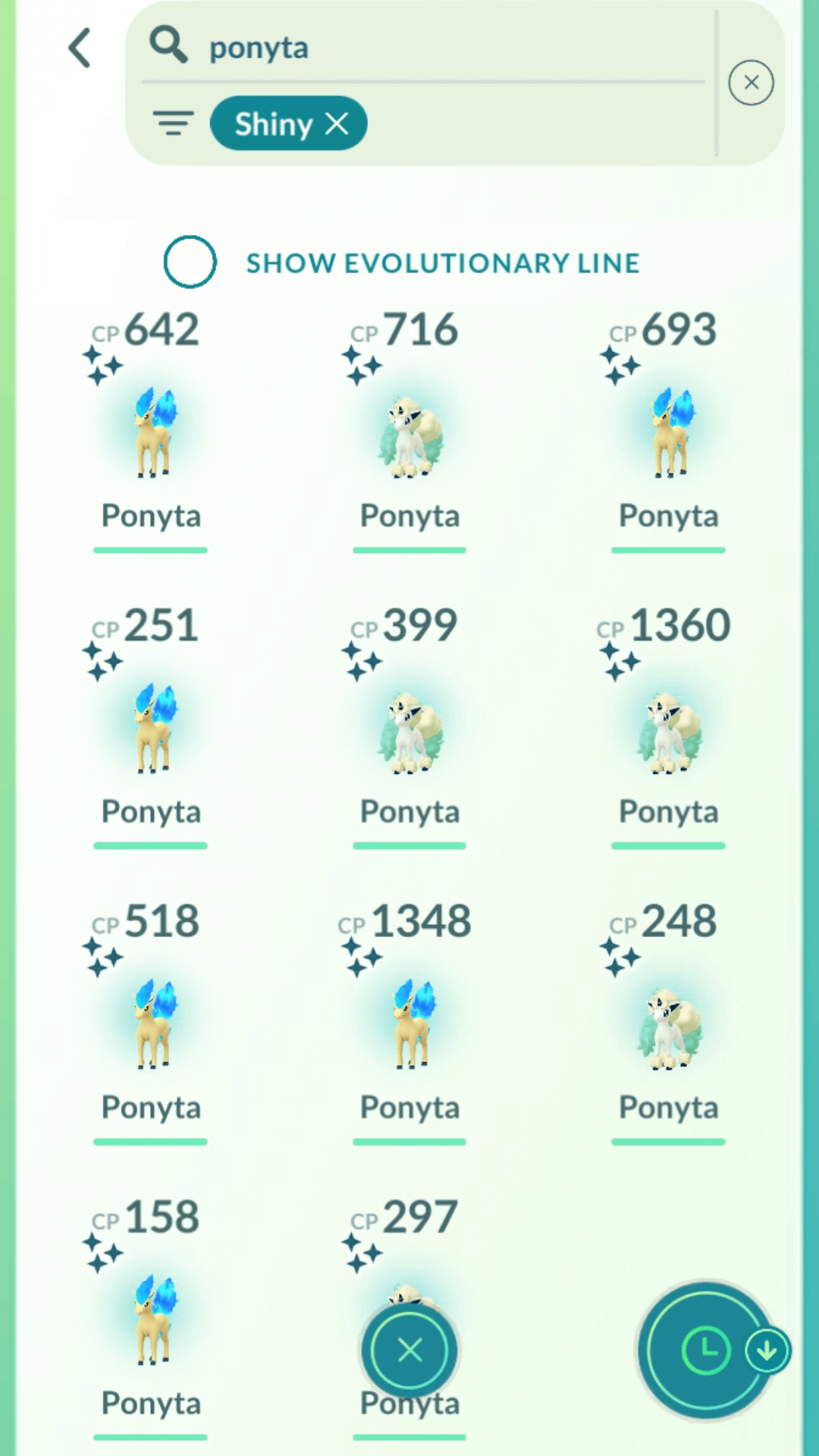Tap the search field containing ponyta
This screenshot has width=819, height=1456.
425,48
